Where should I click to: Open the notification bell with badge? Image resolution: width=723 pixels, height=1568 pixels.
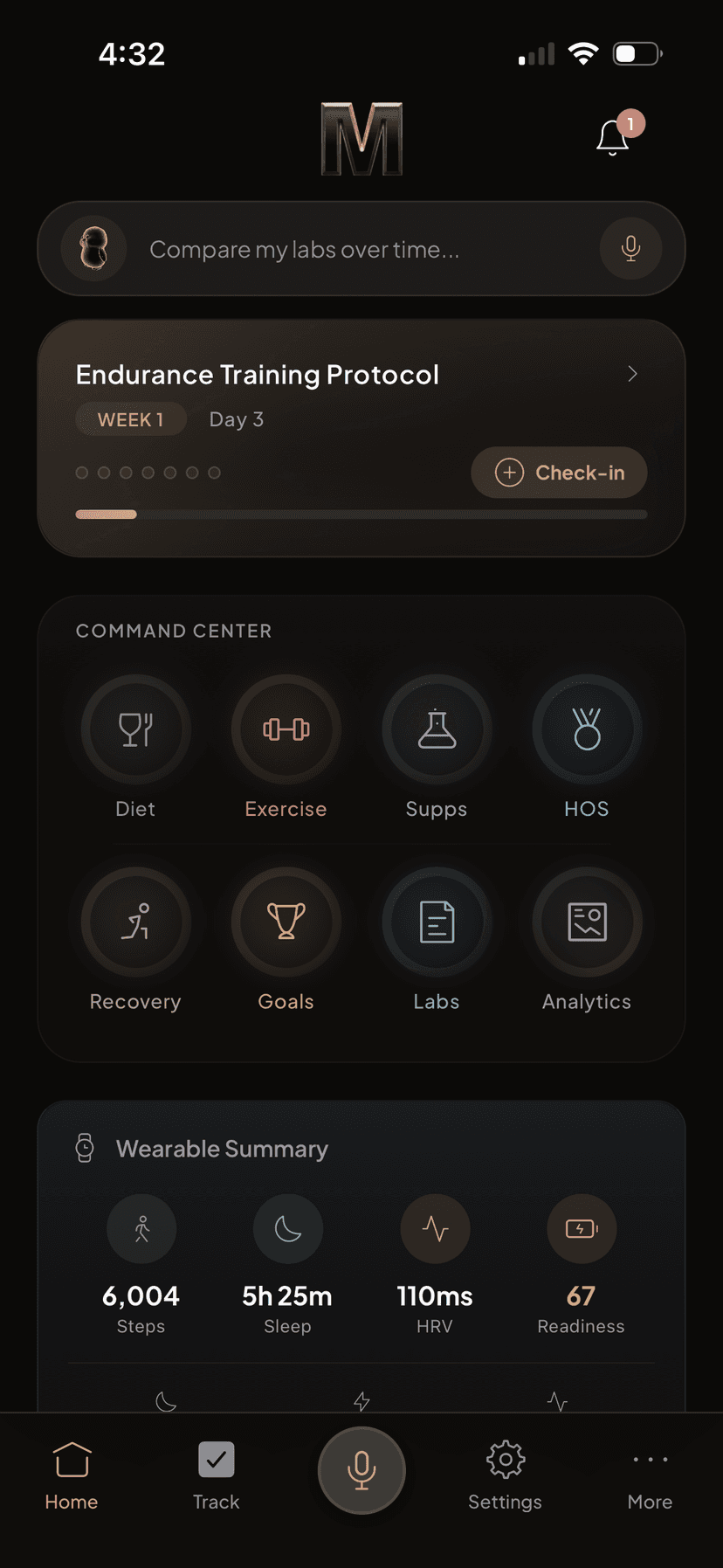pyautogui.click(x=612, y=138)
